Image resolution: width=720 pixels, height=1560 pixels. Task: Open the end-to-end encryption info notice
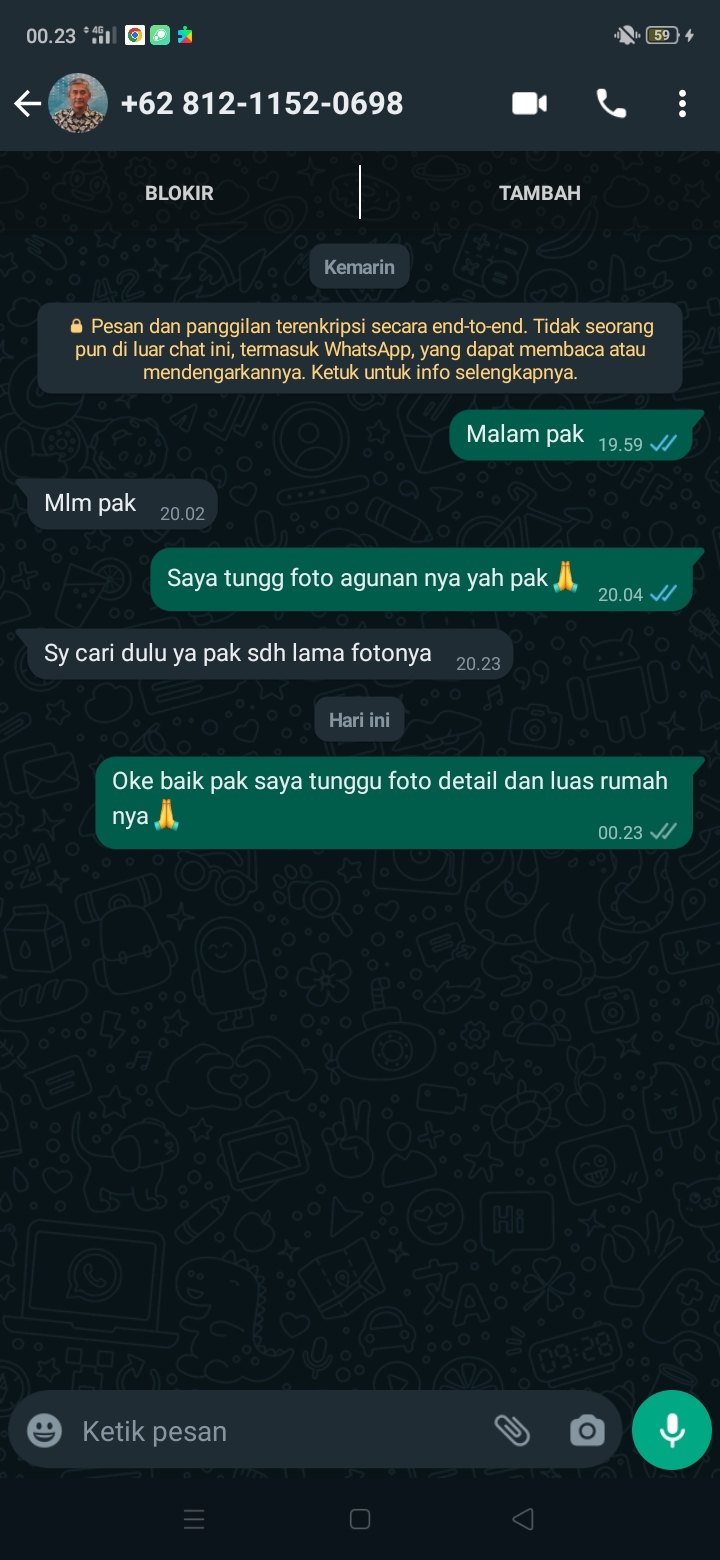[360, 349]
